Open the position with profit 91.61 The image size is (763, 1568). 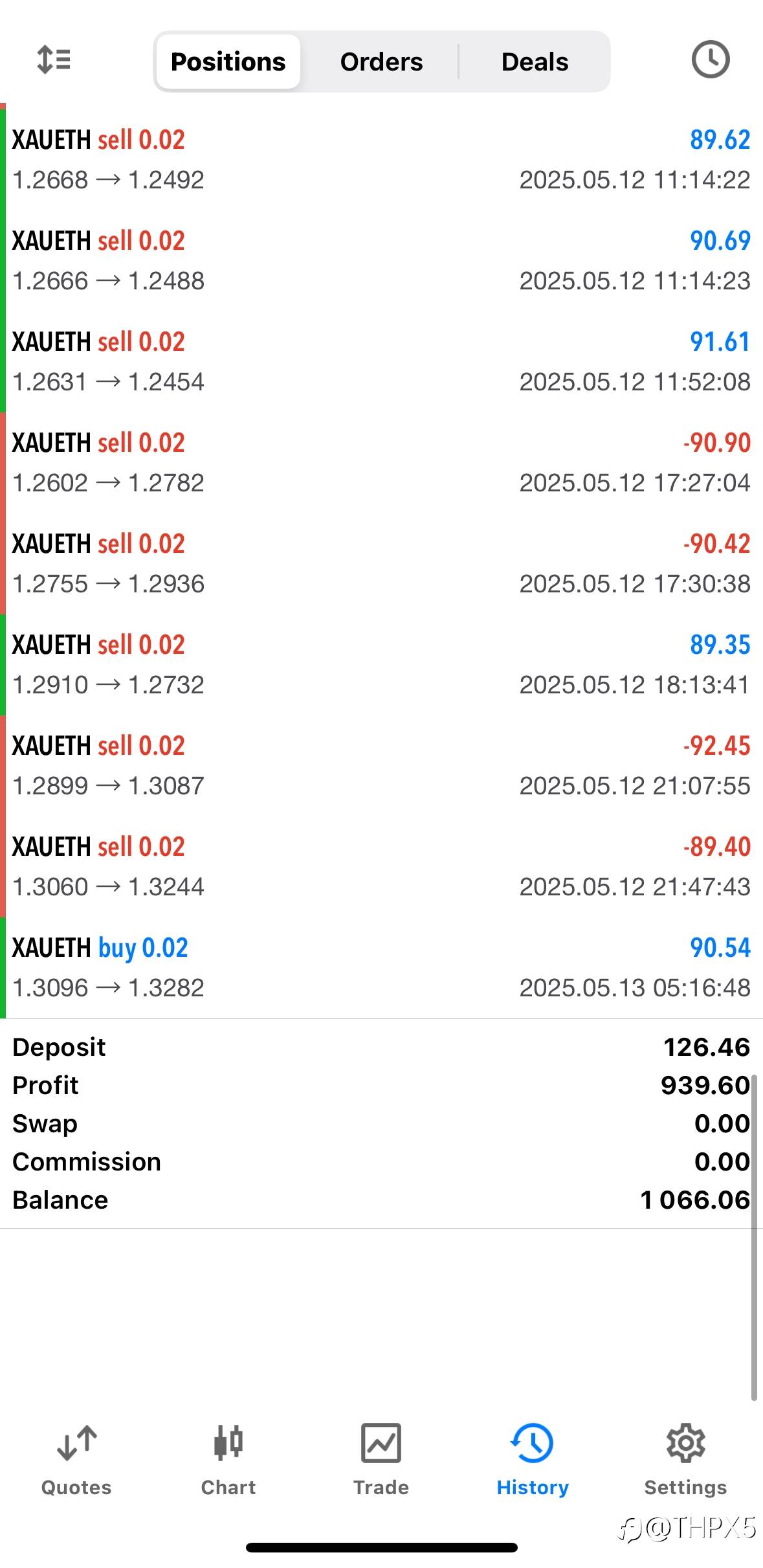point(381,362)
